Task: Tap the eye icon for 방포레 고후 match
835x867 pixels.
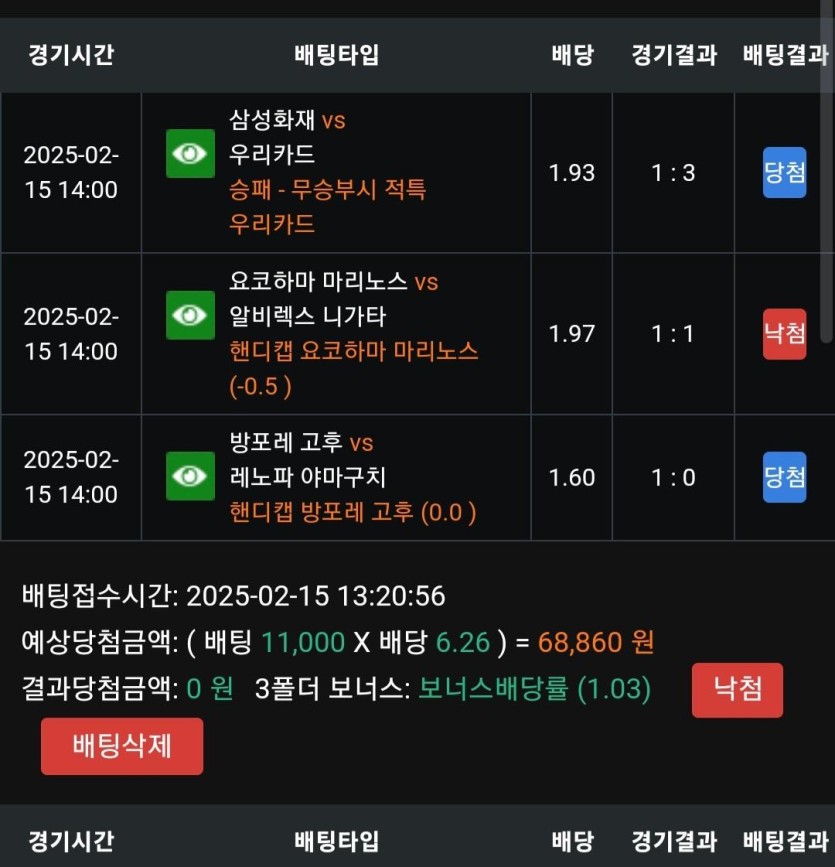Action: click(x=190, y=476)
